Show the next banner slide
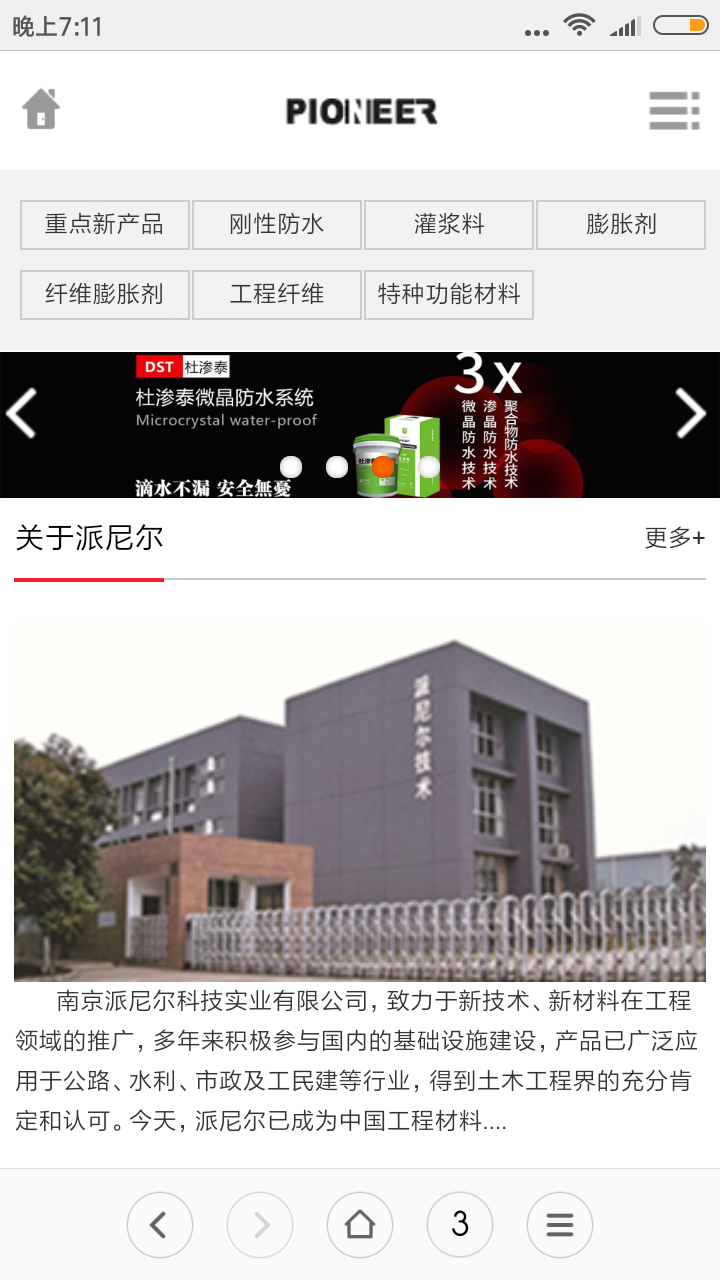 [x=690, y=412]
